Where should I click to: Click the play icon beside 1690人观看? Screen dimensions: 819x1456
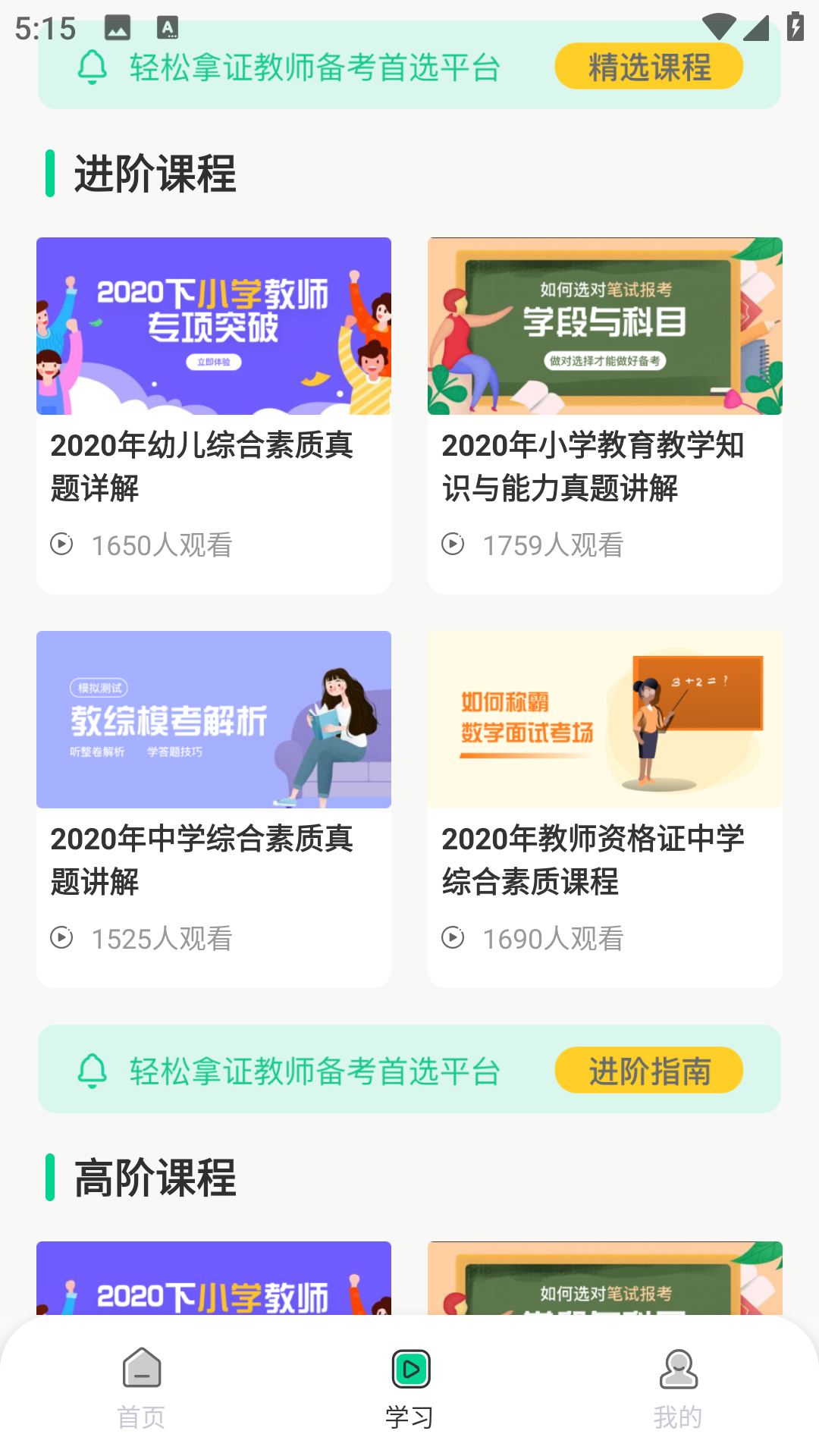coord(455,938)
